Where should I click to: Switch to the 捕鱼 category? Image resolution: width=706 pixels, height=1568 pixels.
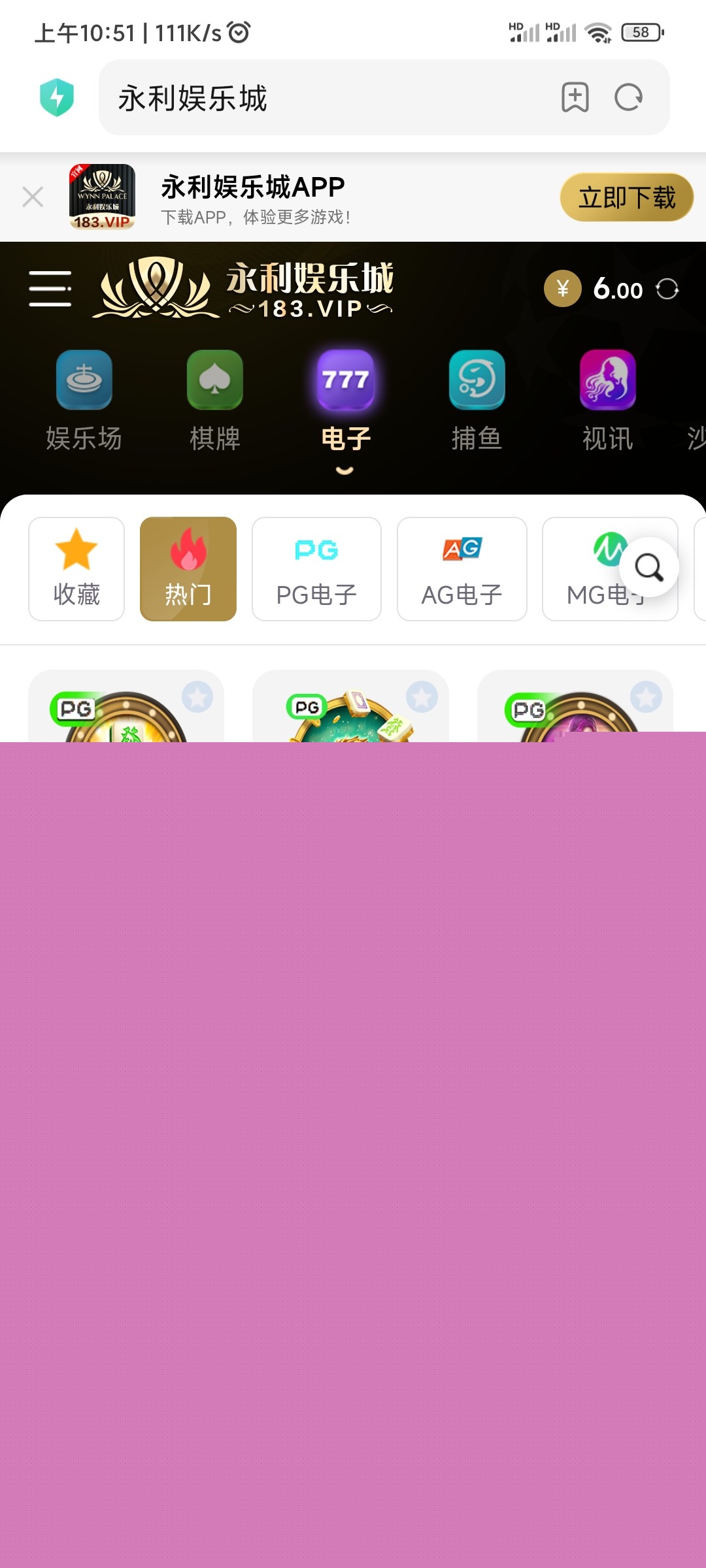point(477,400)
